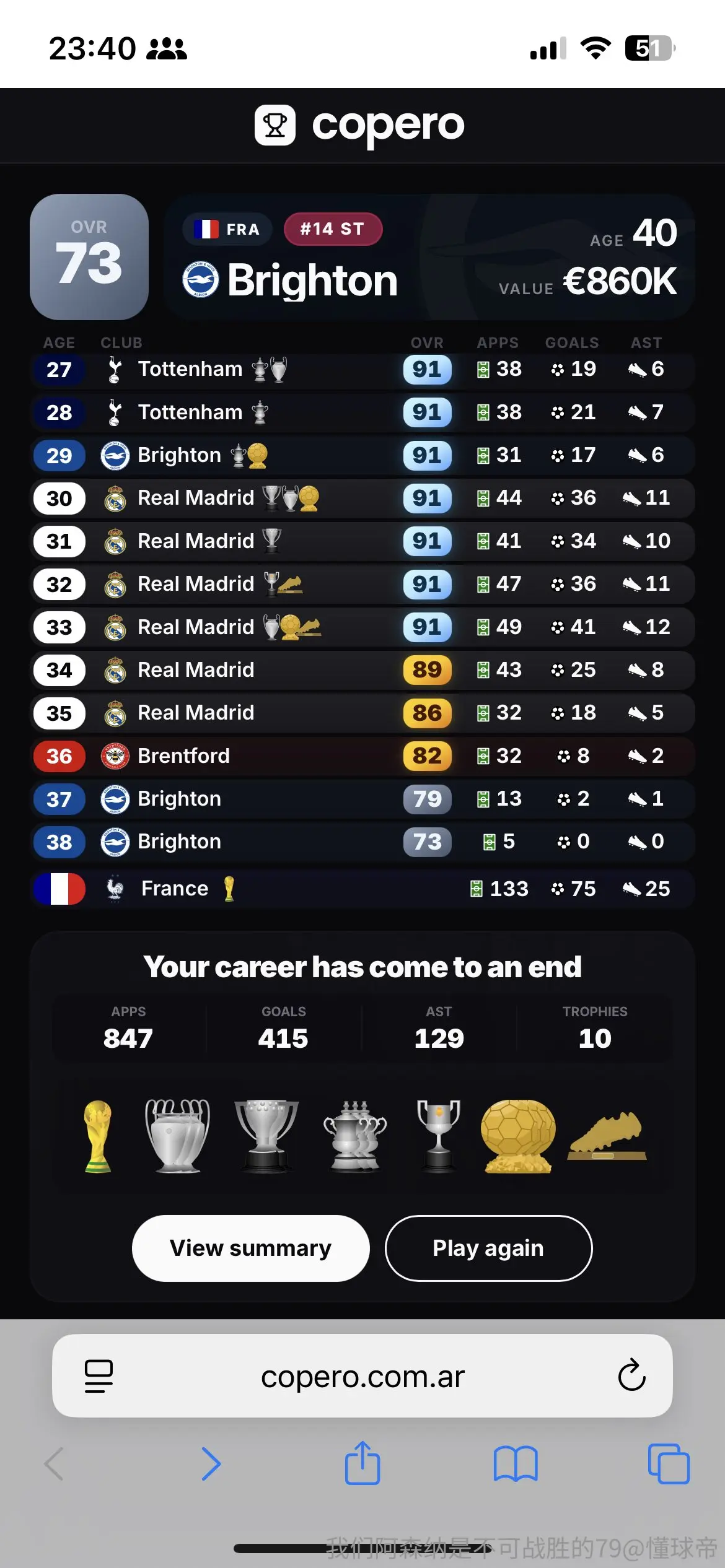Open Safari bookmarks
725x1568 pixels.
pos(516,1464)
